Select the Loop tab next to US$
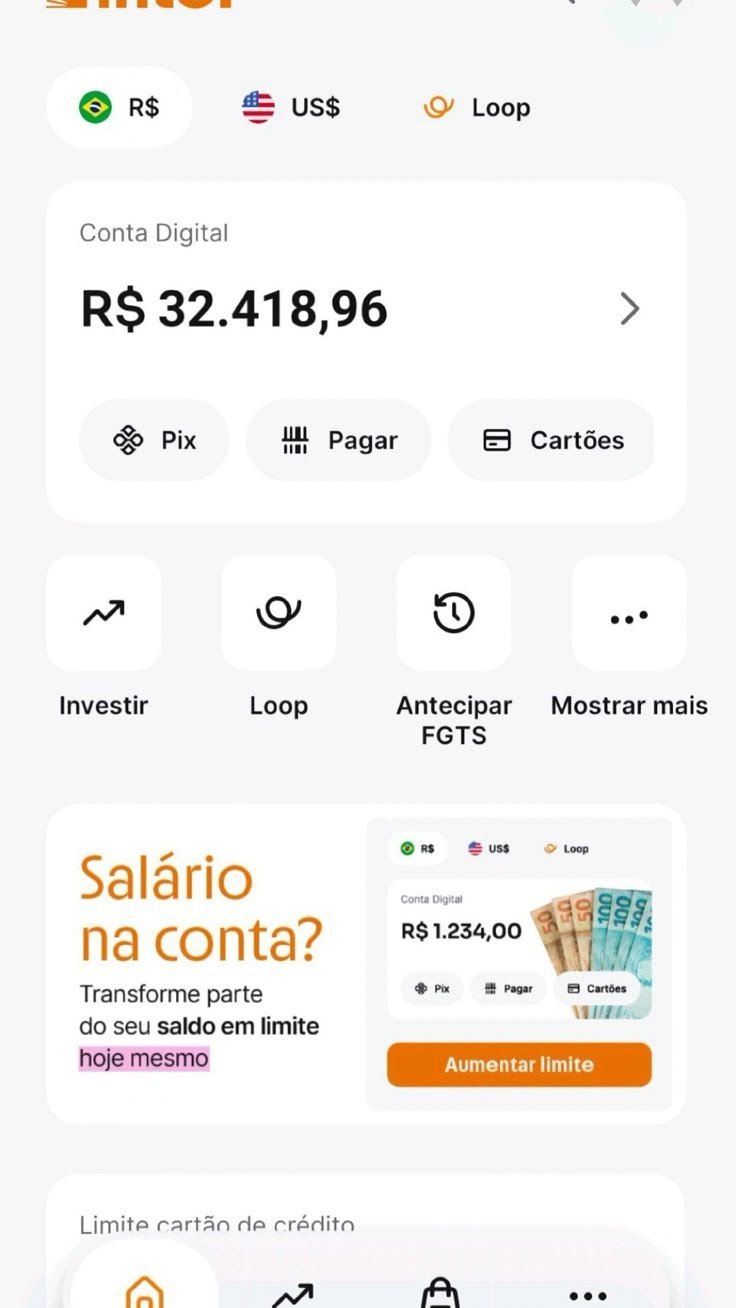 pos(477,107)
